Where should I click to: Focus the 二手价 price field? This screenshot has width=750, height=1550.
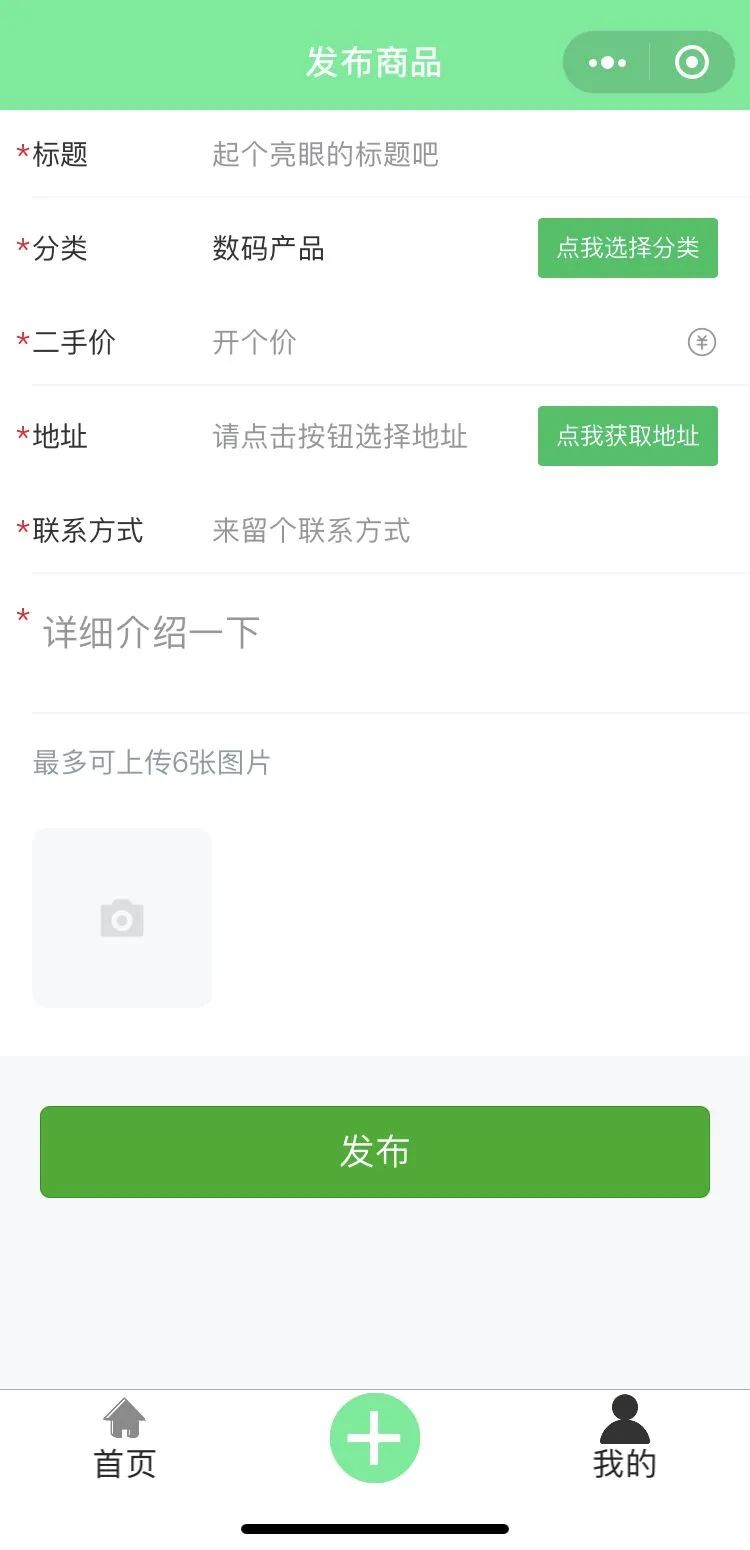click(x=440, y=343)
